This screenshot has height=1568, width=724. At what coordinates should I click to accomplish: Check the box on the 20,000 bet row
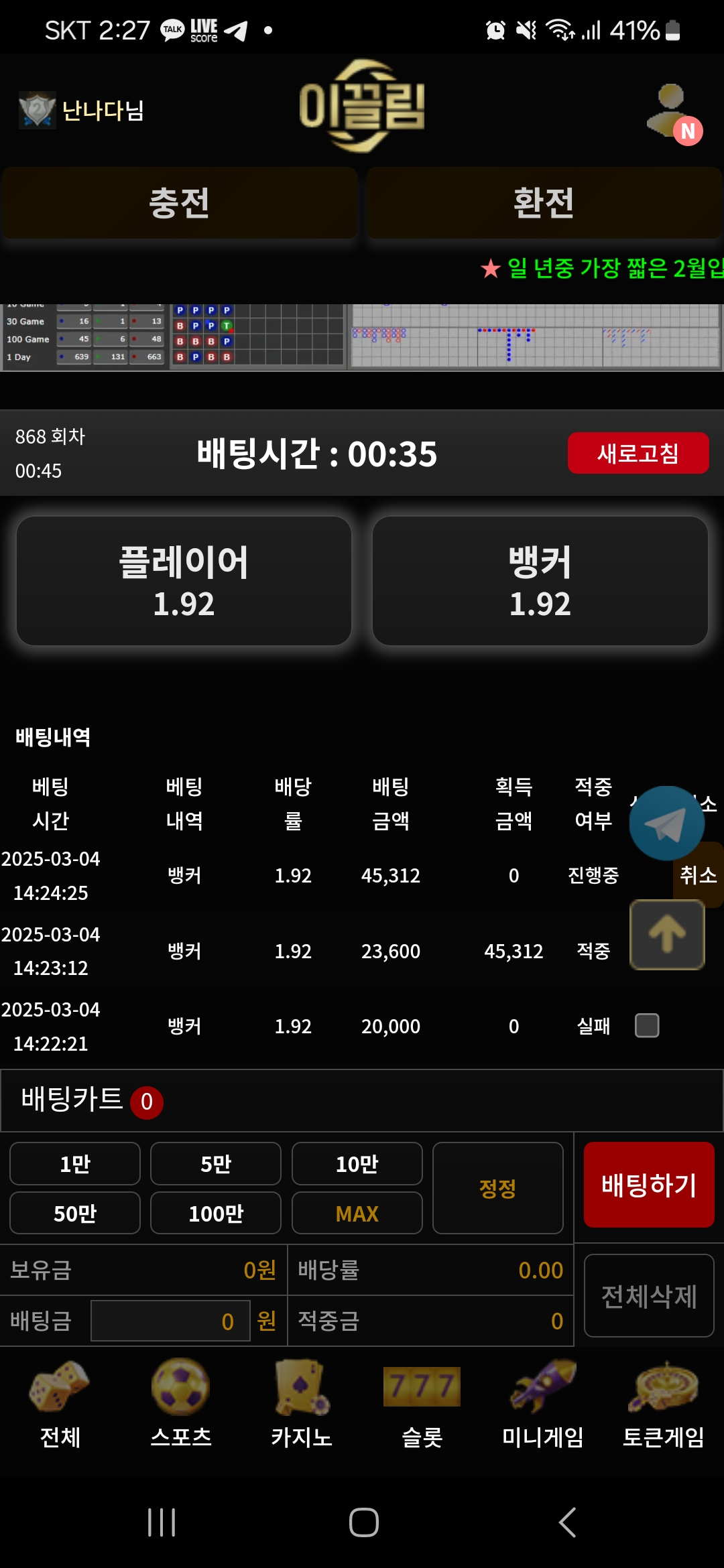coord(647,1025)
